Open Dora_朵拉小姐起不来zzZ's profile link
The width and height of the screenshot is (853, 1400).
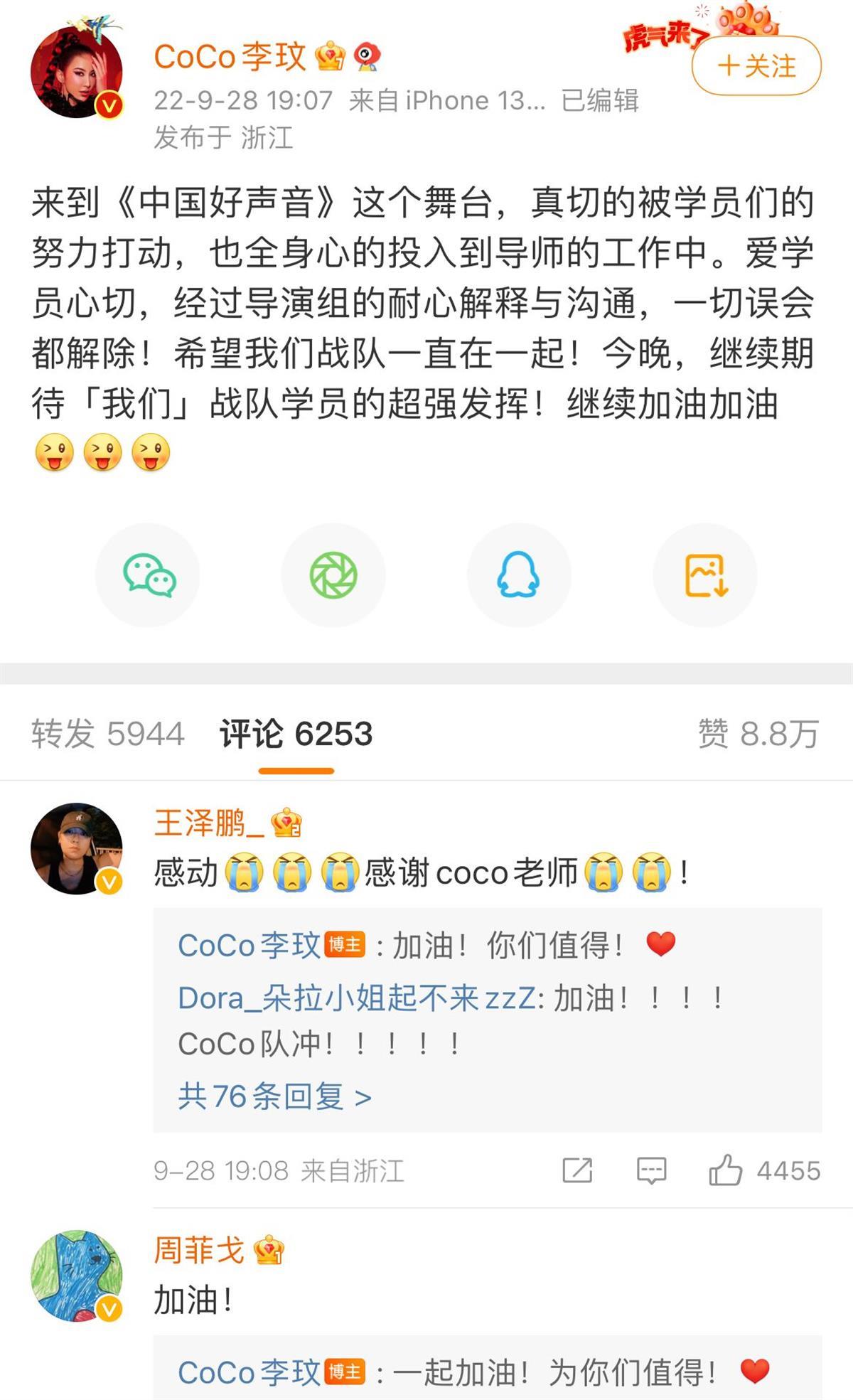click(x=356, y=998)
